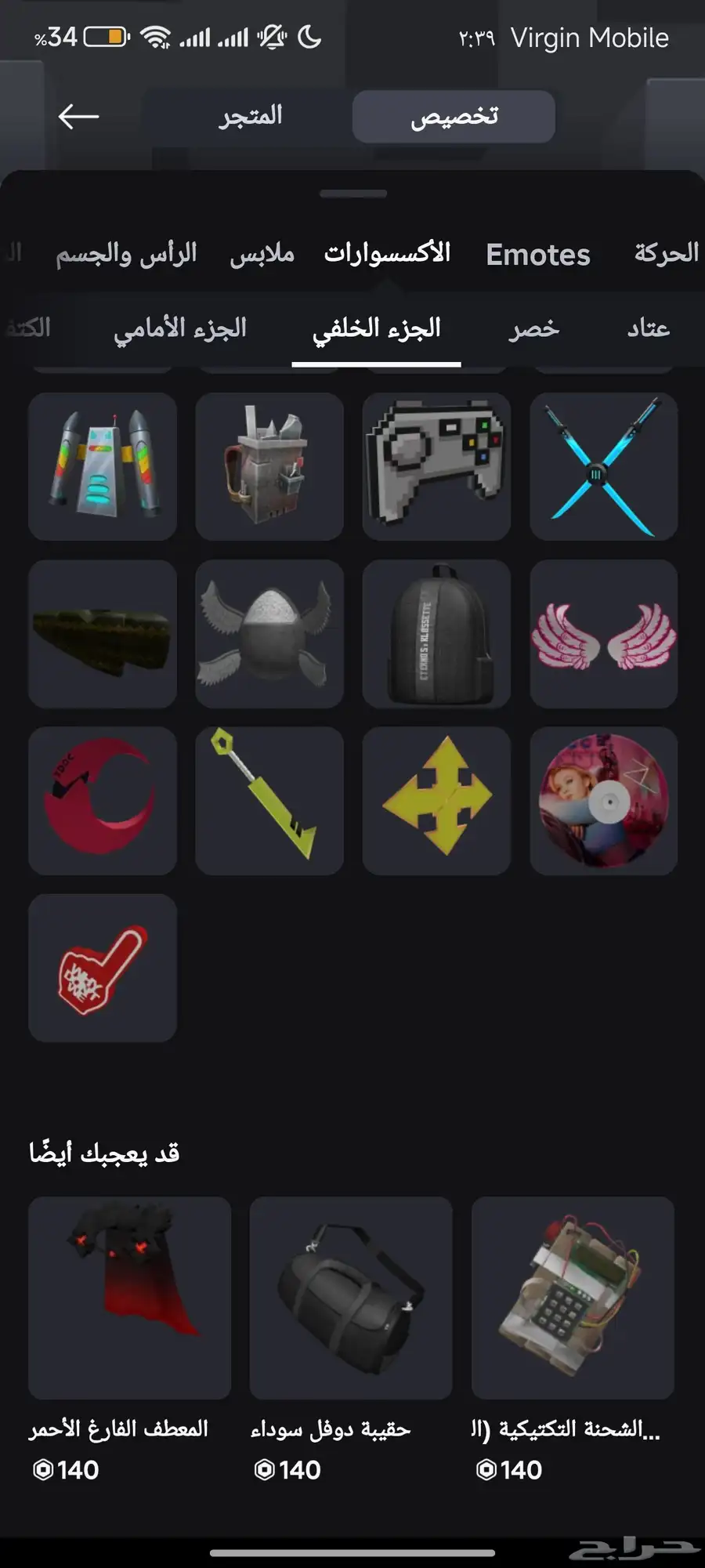
Task: Equip the black backpack accessory
Action: click(436, 634)
